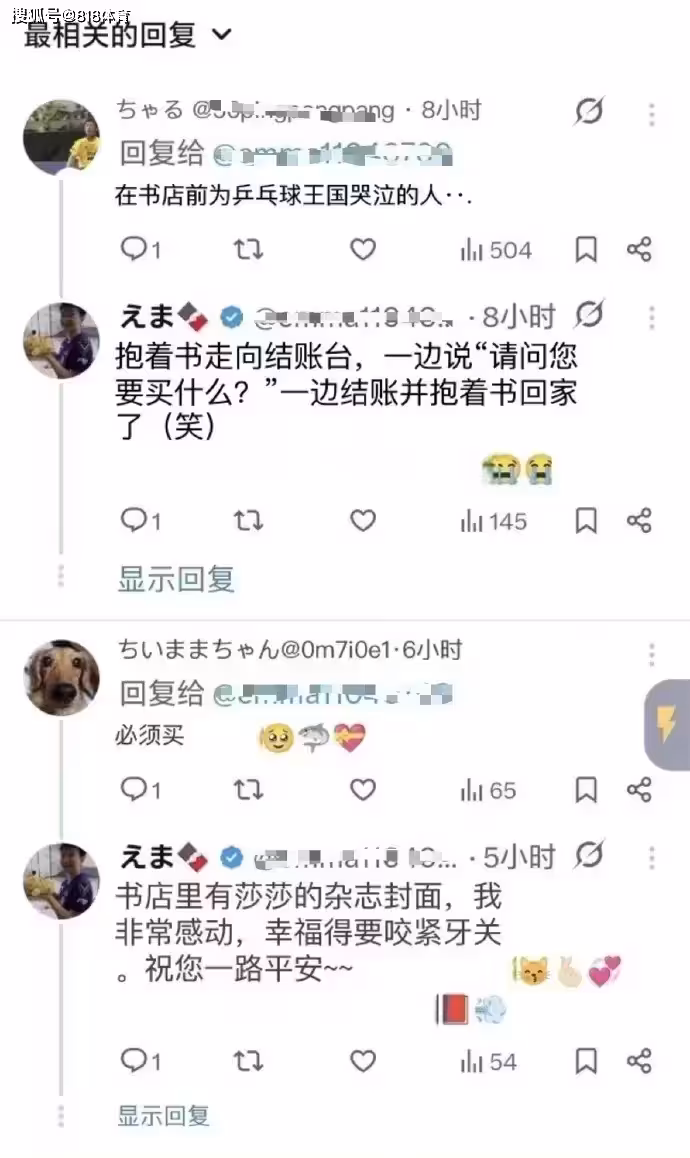Like ちいままちゃん's 必须买 reply
Screen dimensions: 690x1158
coord(363,791)
